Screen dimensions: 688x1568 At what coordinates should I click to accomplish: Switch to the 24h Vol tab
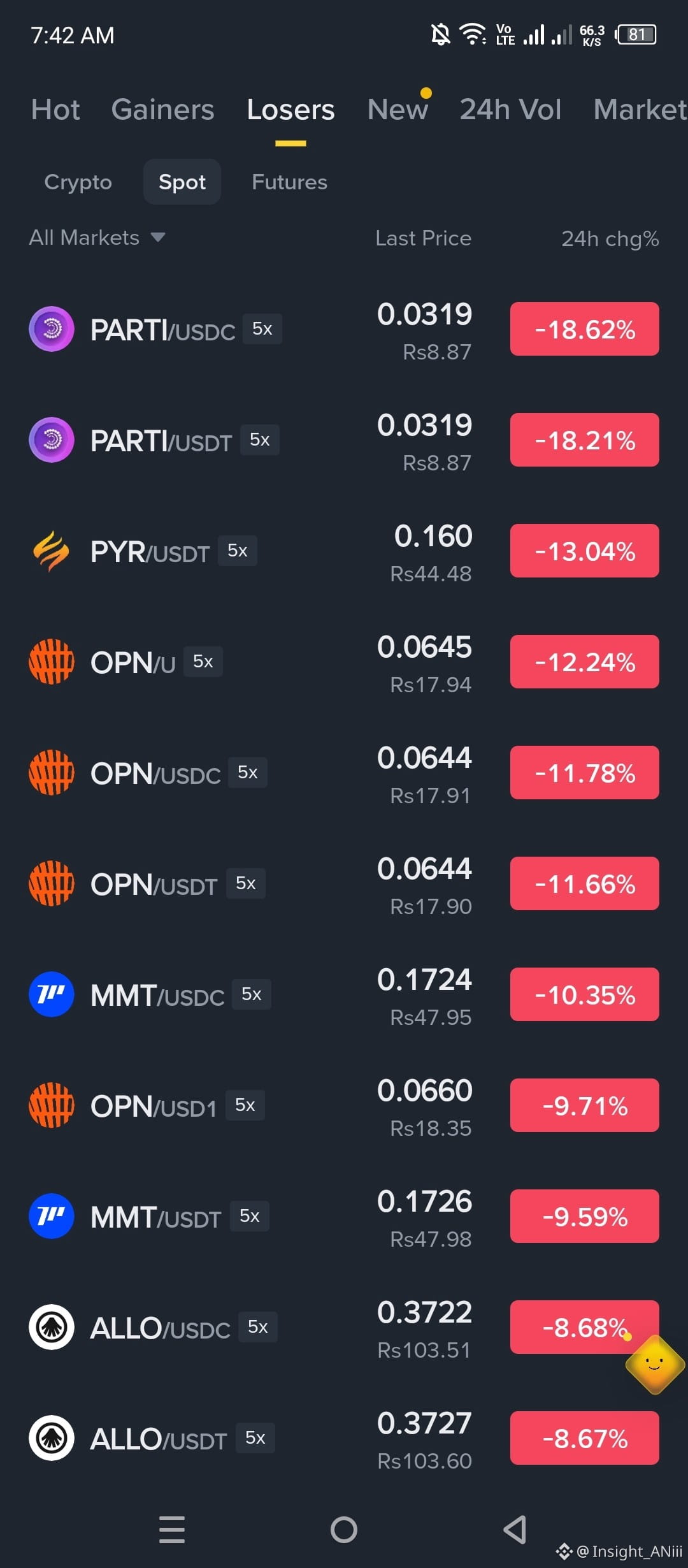coord(510,110)
